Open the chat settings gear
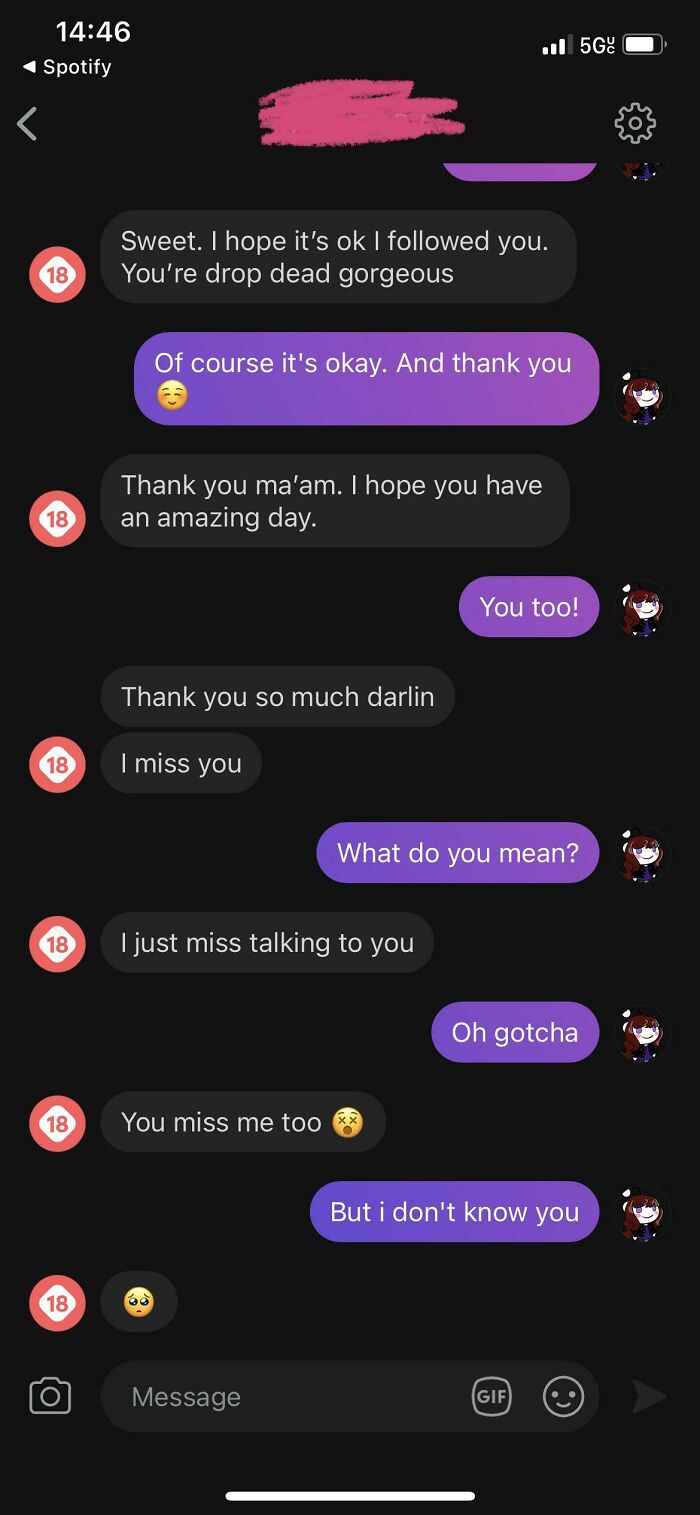This screenshot has height=1515, width=700. point(635,123)
